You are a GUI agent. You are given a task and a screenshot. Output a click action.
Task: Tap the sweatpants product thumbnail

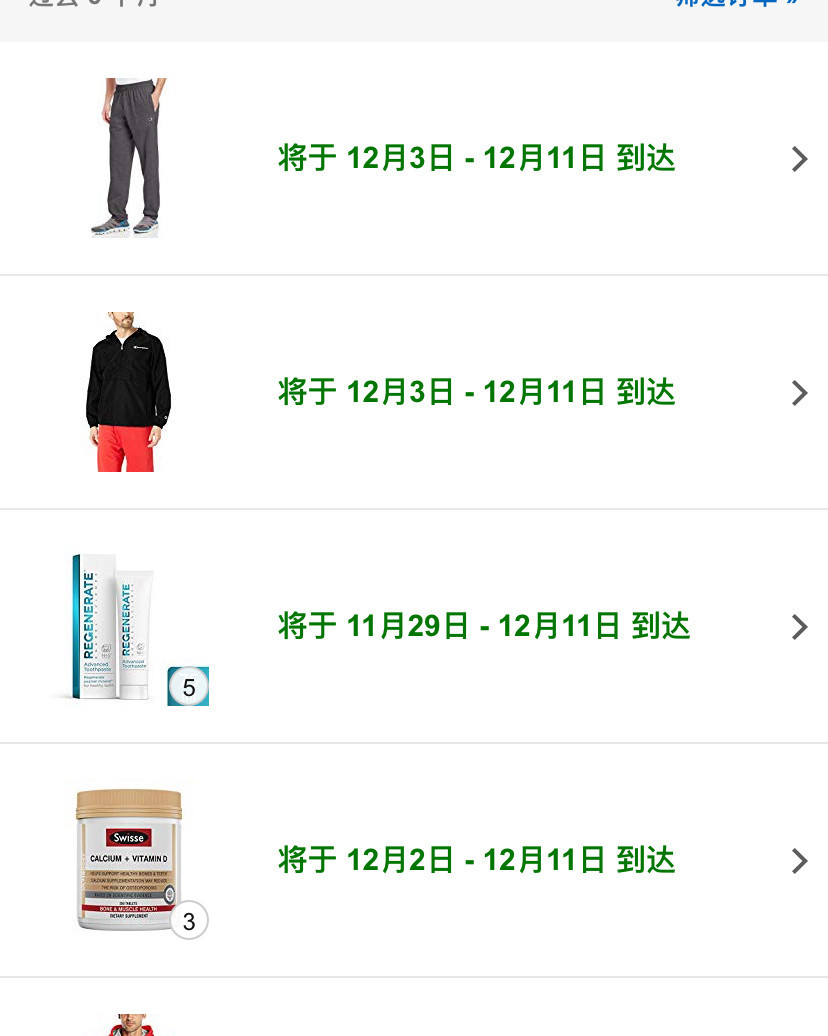128,156
